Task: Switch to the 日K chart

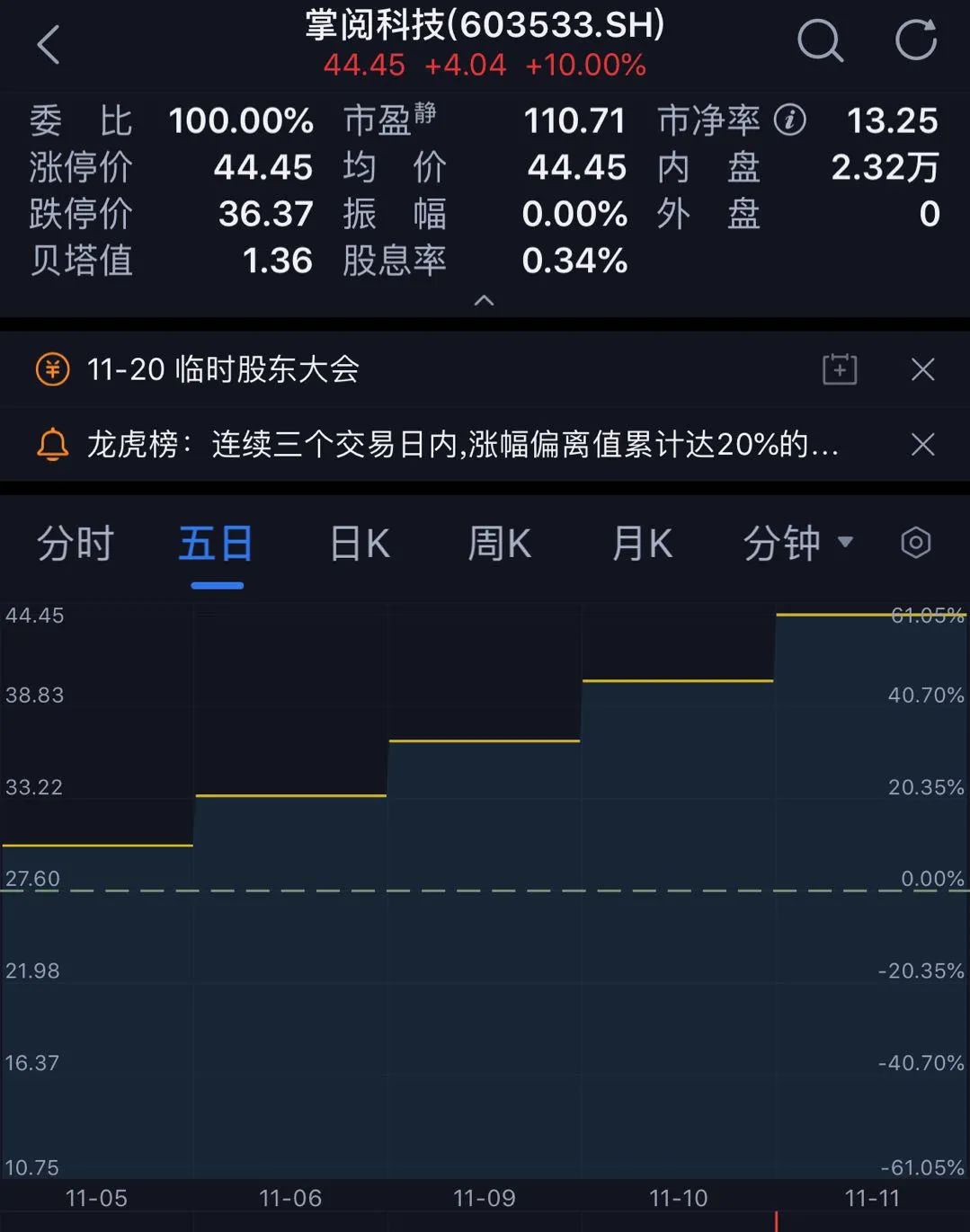Action: [x=360, y=544]
